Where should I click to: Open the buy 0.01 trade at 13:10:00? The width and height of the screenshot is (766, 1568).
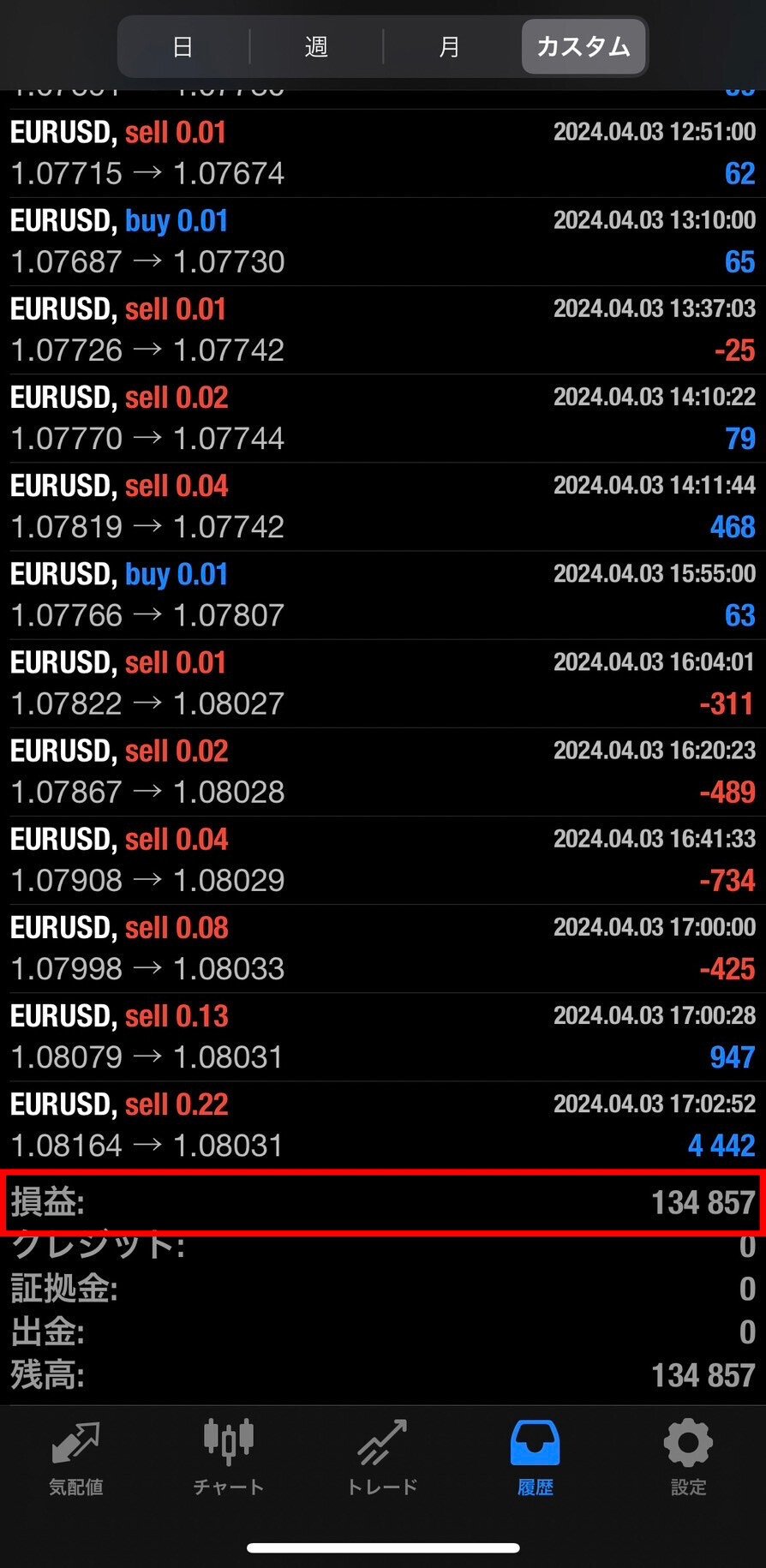click(x=383, y=242)
